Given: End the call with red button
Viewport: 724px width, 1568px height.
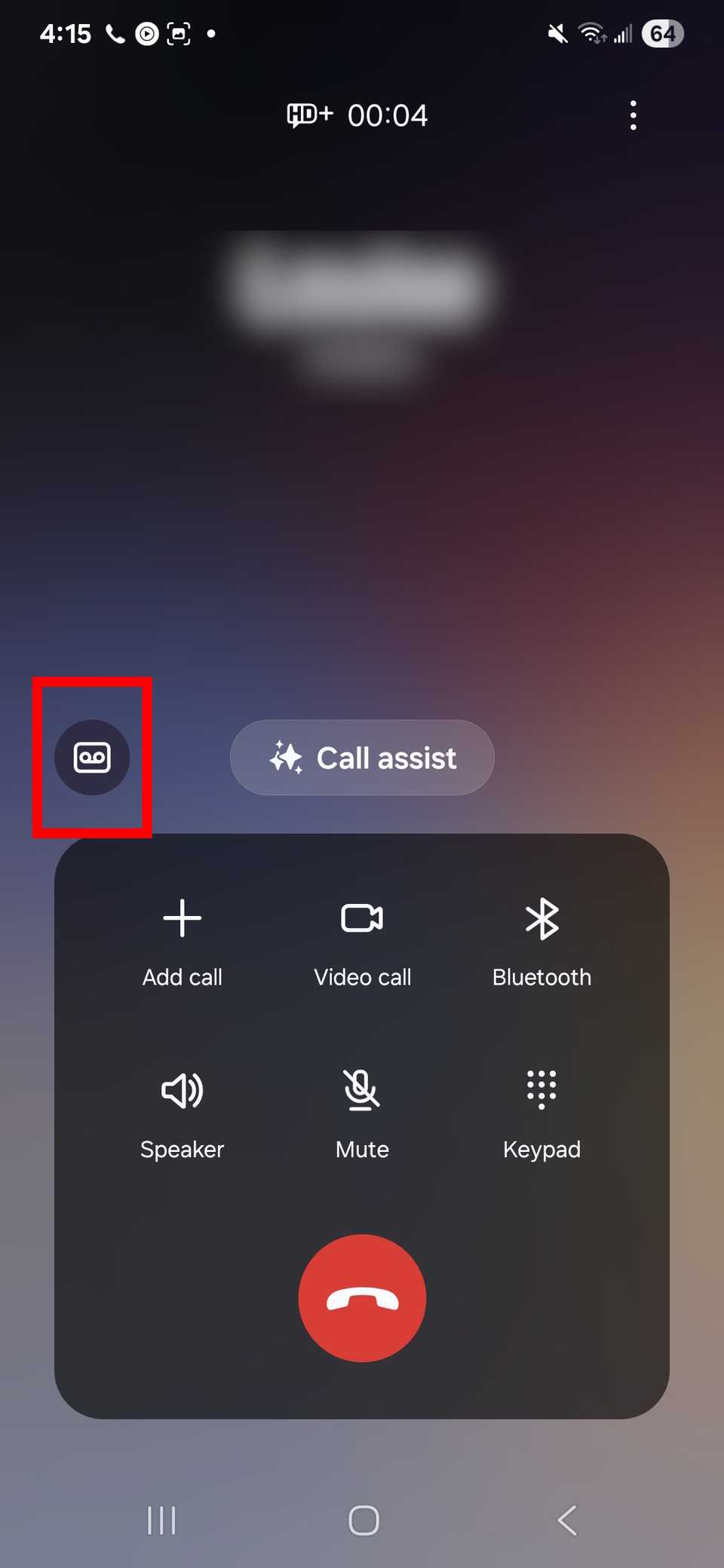Looking at the screenshot, I should 362,1298.
